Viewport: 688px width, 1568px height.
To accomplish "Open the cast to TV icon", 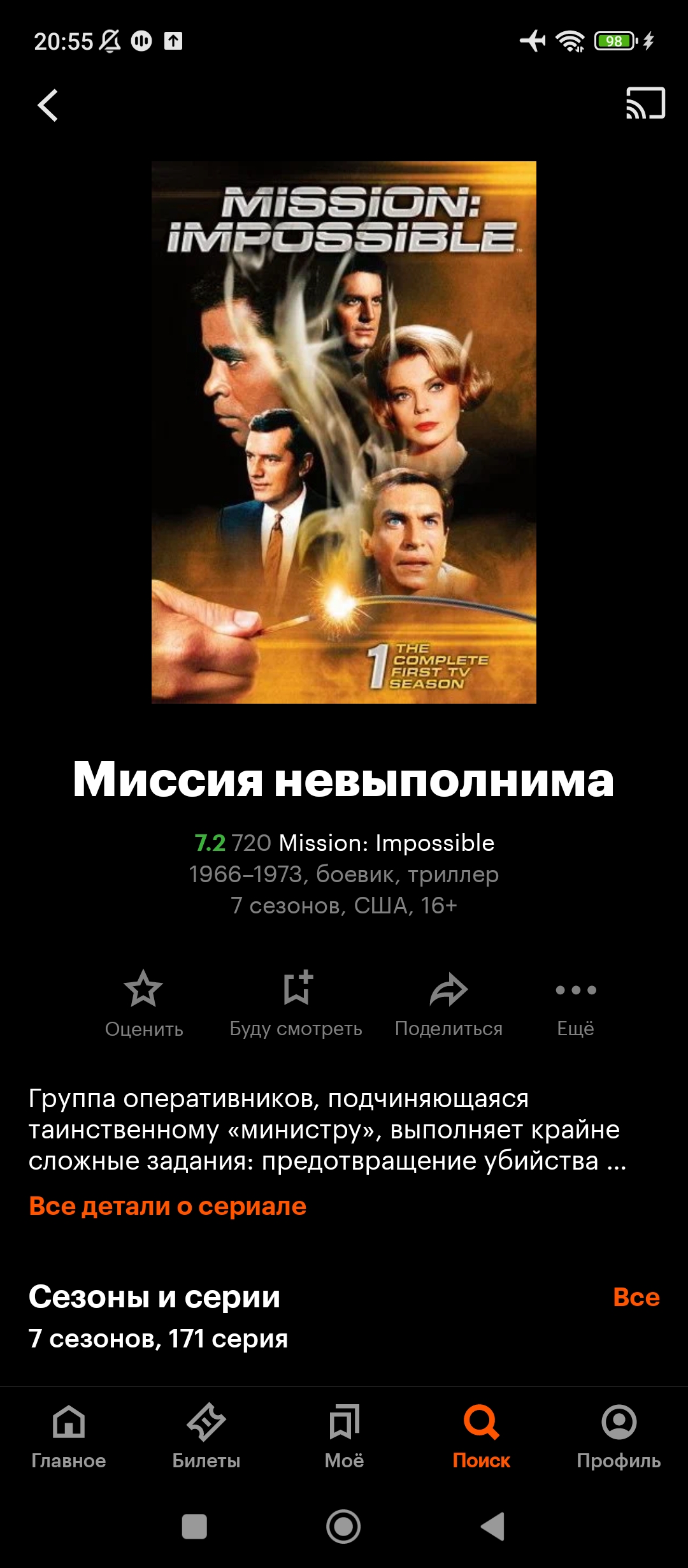I will [x=645, y=103].
